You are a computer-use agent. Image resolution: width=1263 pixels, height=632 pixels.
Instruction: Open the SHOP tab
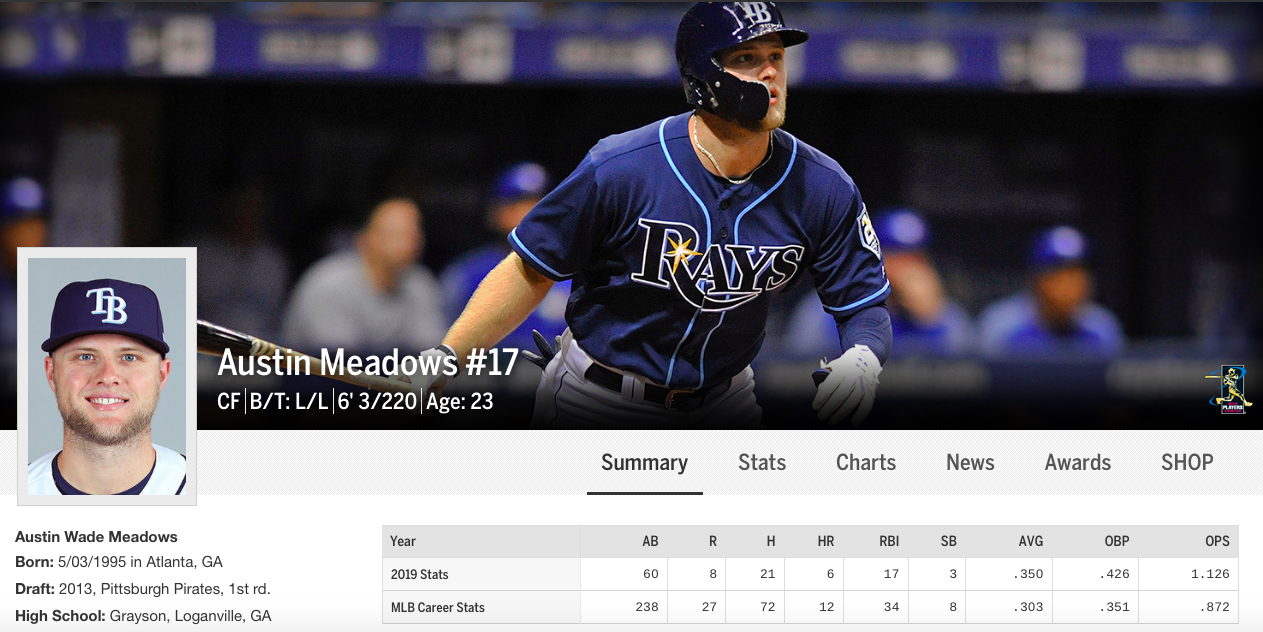point(1187,462)
